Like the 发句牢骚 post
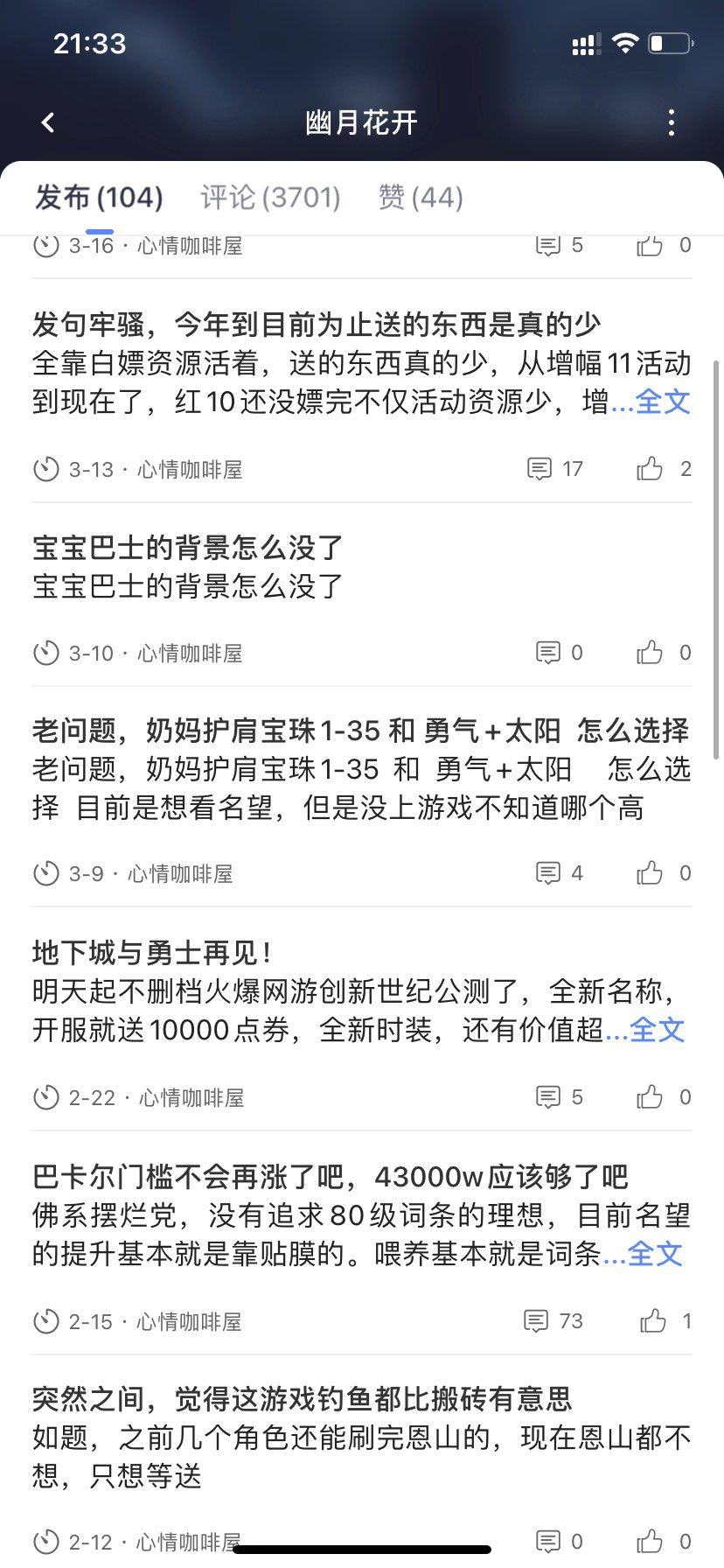The height and width of the screenshot is (1568, 724). coord(664,469)
